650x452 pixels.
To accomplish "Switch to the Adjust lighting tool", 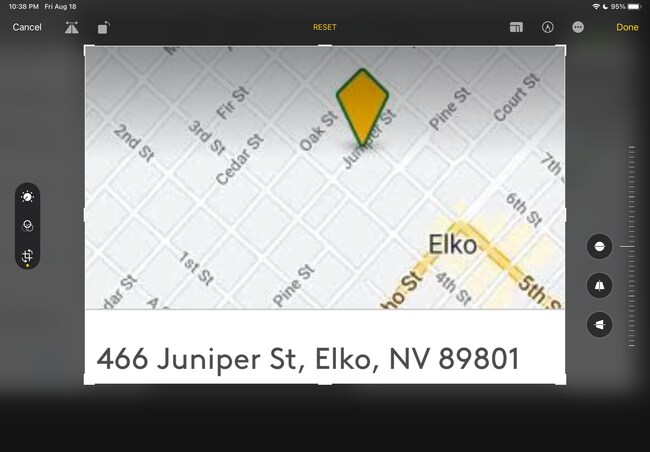I will coord(28,197).
